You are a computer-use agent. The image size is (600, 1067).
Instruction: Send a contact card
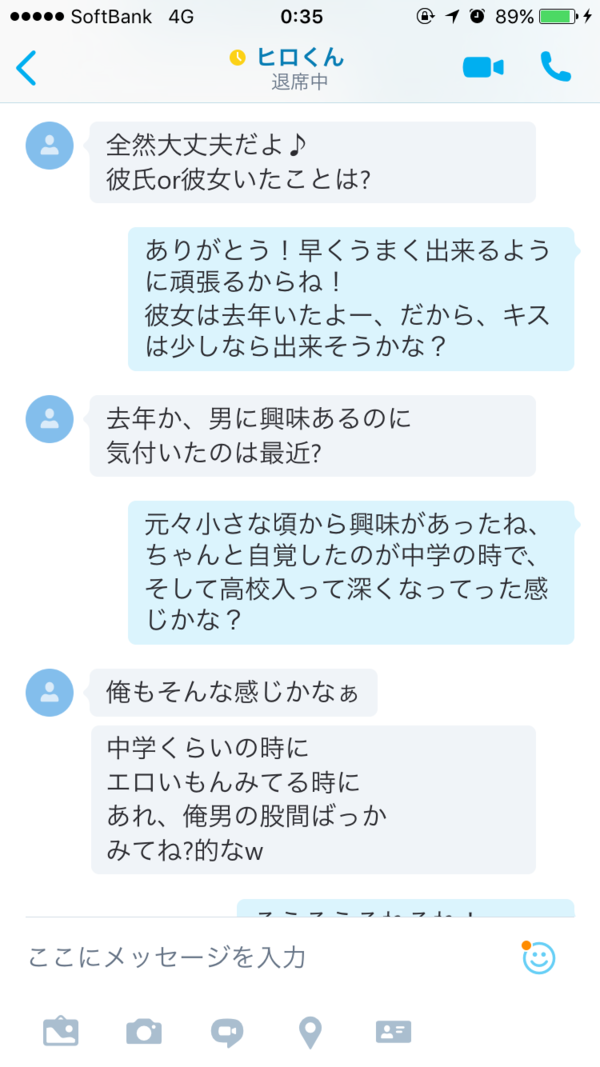tap(393, 1032)
